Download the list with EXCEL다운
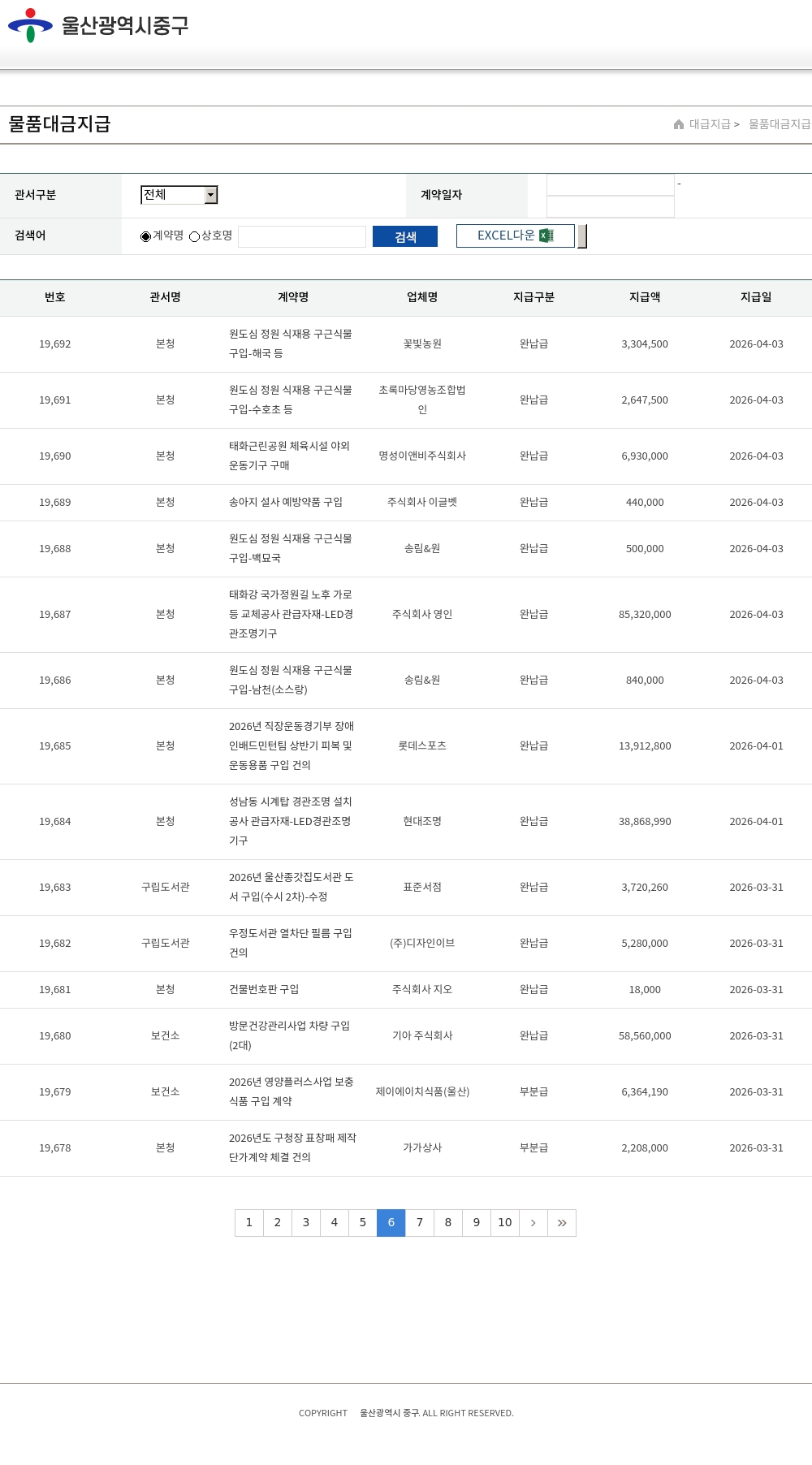The width and height of the screenshot is (812, 1465). [515, 236]
